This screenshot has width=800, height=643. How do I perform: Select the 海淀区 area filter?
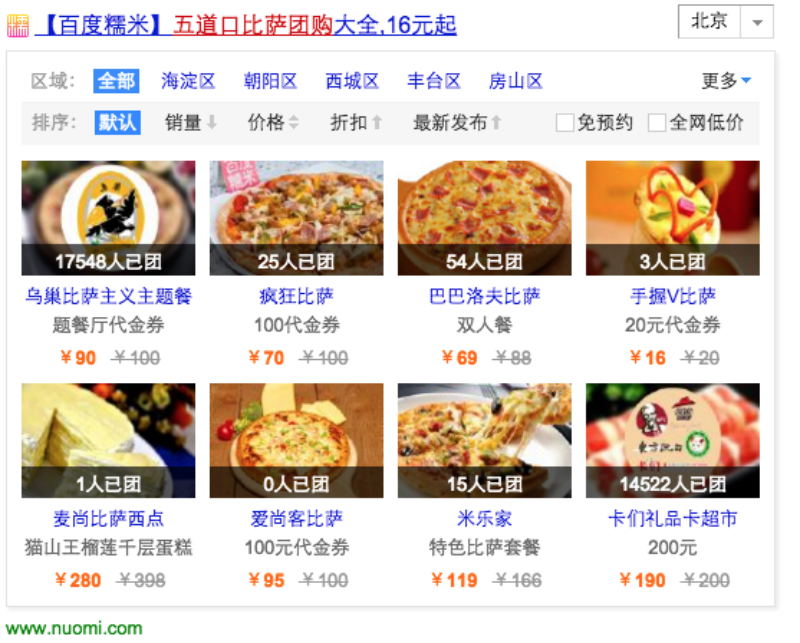point(188,81)
